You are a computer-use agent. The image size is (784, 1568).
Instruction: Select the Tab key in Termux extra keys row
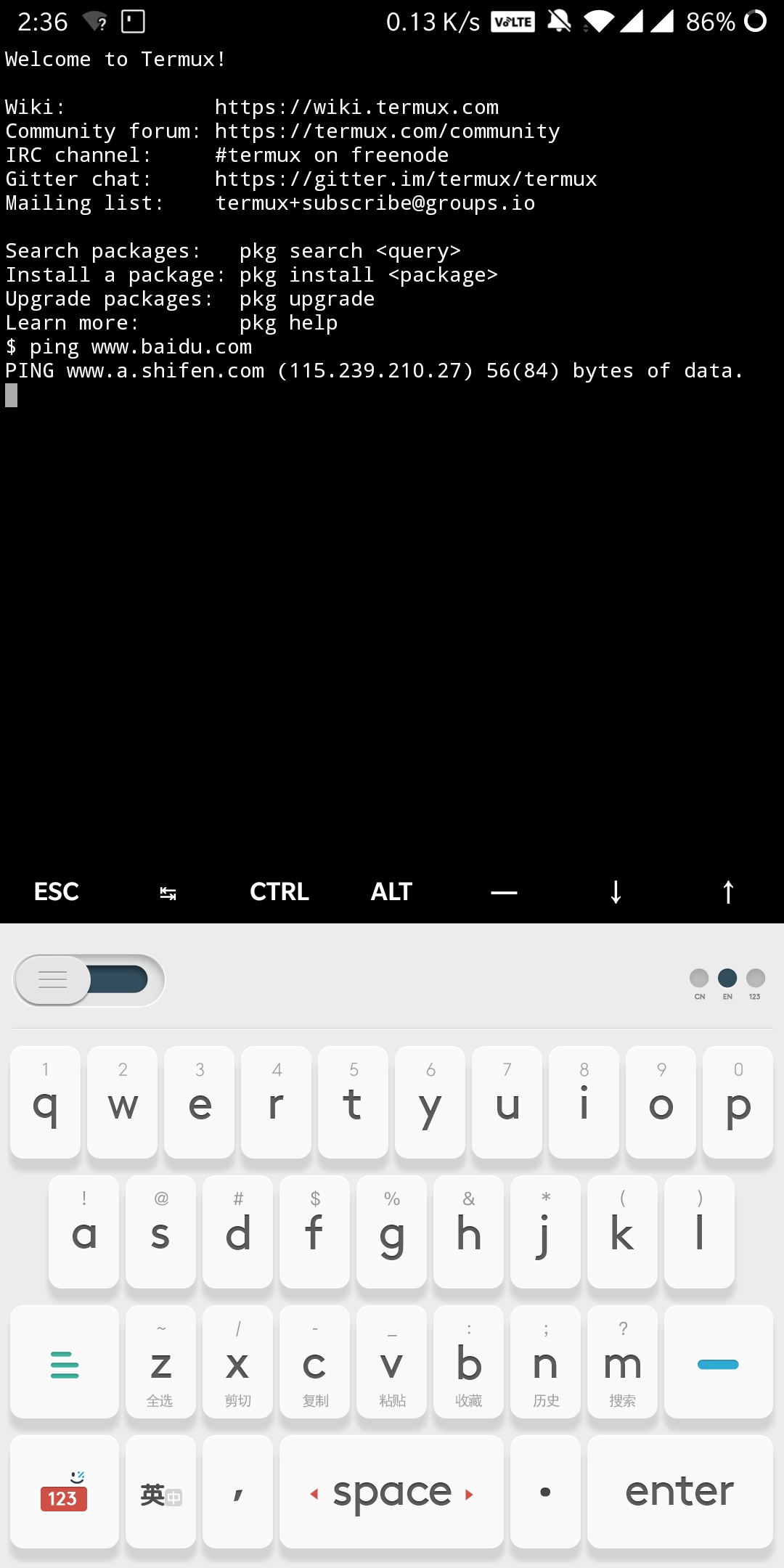(168, 891)
